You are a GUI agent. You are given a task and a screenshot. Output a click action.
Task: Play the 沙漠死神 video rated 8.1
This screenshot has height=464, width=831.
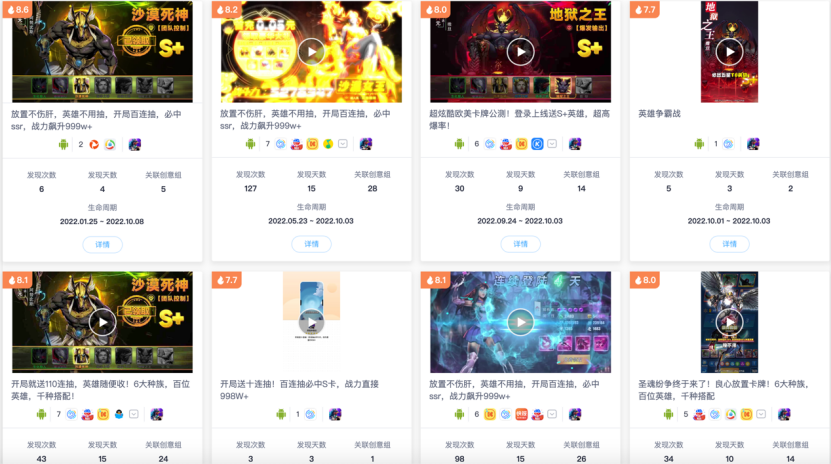[x=102, y=321]
